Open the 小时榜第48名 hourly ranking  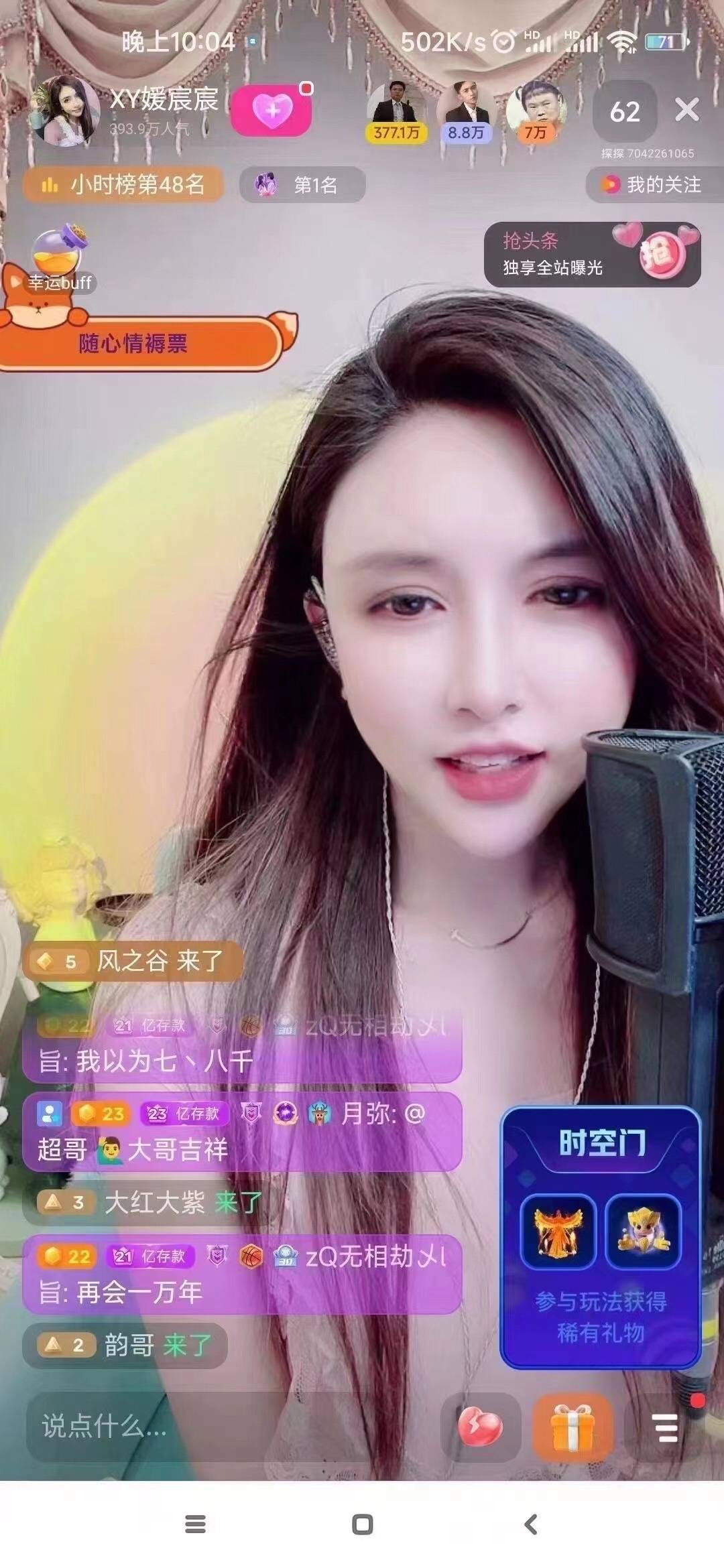[123, 184]
